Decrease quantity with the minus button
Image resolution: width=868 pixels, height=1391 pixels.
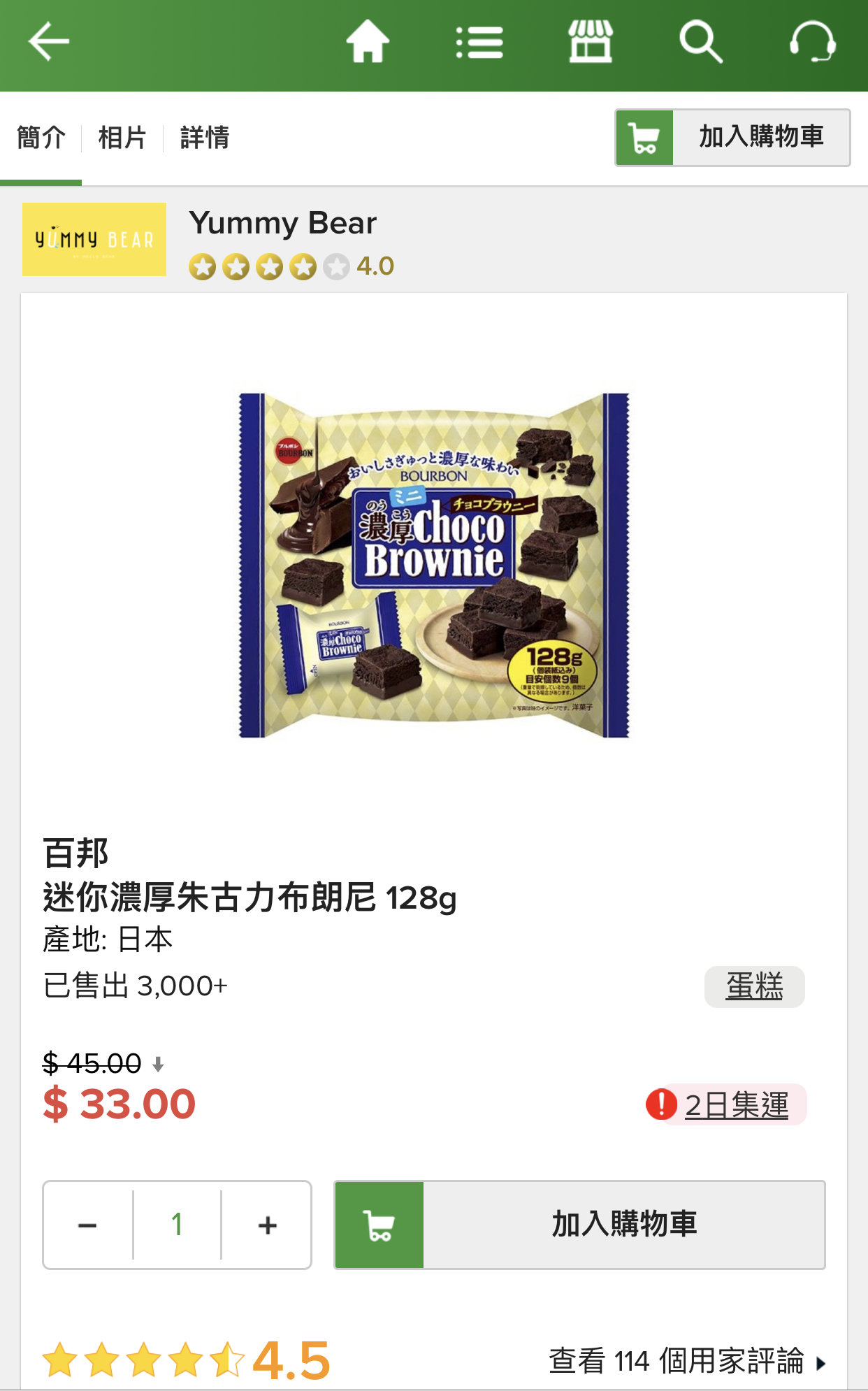tap(87, 1225)
